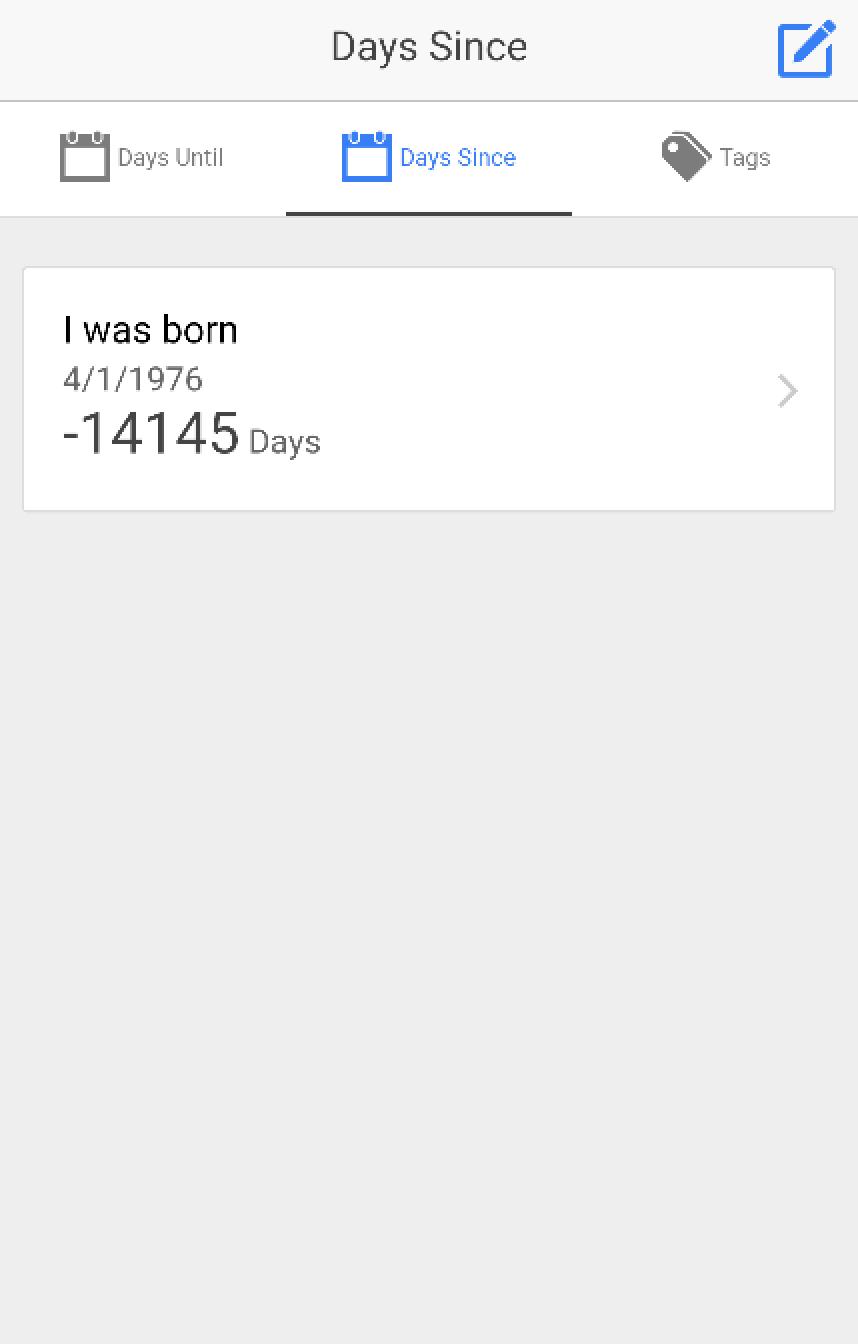Image resolution: width=858 pixels, height=1344 pixels.
Task: Click the date 4/1/1976 on the card
Action: tap(133, 379)
